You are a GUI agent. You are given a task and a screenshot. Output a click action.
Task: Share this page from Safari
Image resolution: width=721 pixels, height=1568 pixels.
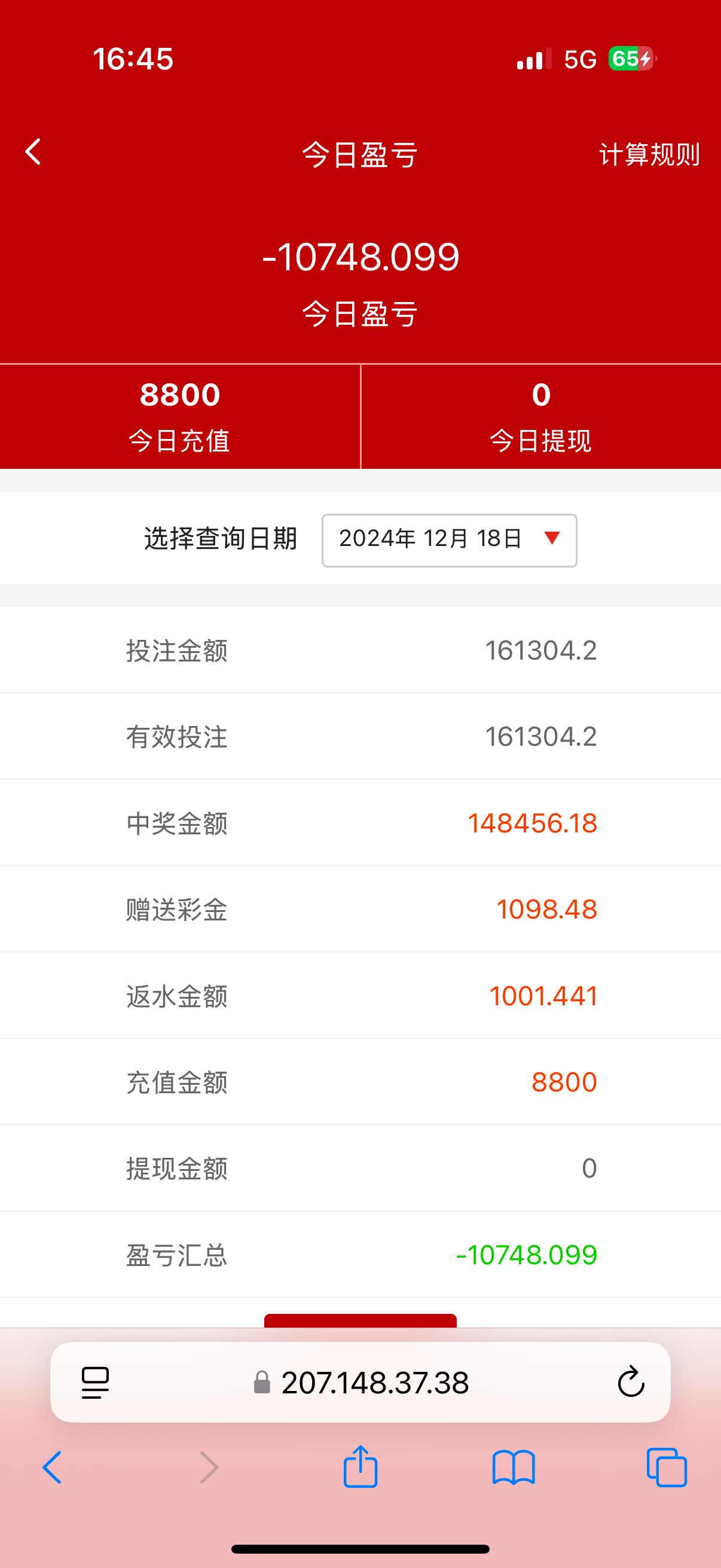(x=360, y=1466)
